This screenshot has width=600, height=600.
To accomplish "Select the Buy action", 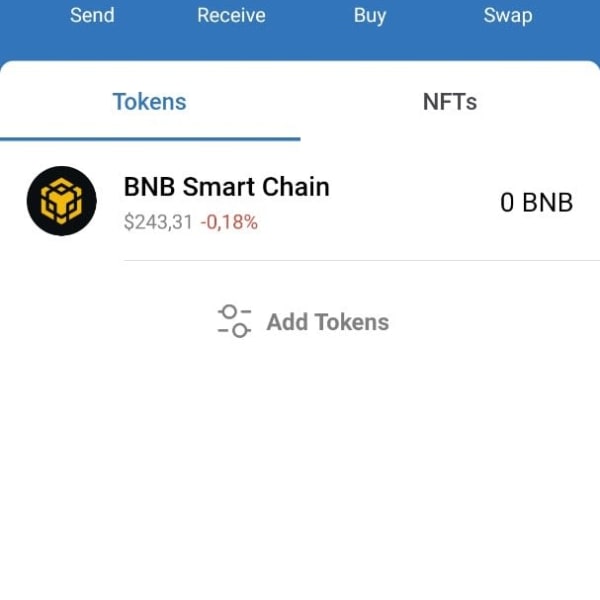I will coord(370,16).
